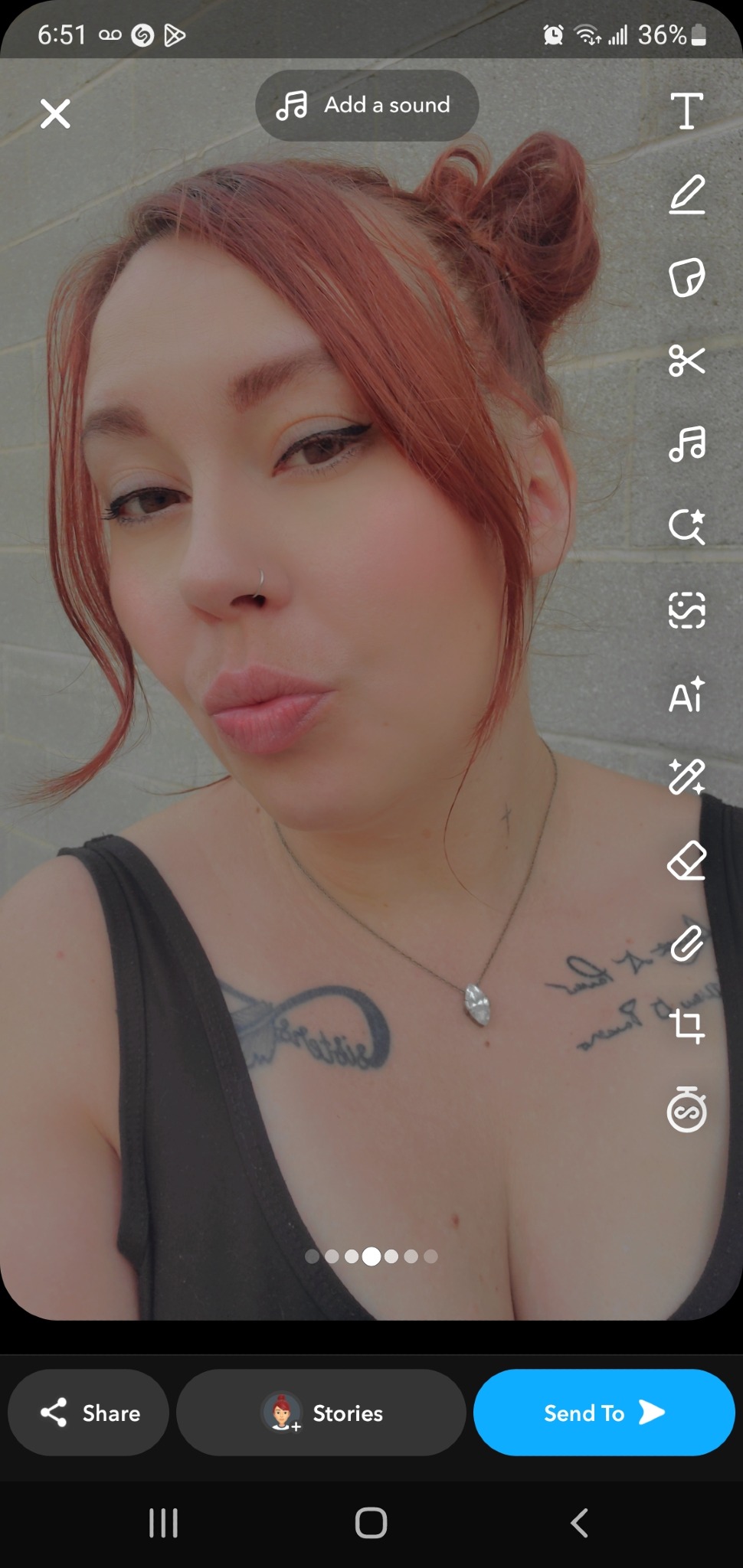Open the face scan tool
Screen dimensions: 743x1568
[x=687, y=610]
